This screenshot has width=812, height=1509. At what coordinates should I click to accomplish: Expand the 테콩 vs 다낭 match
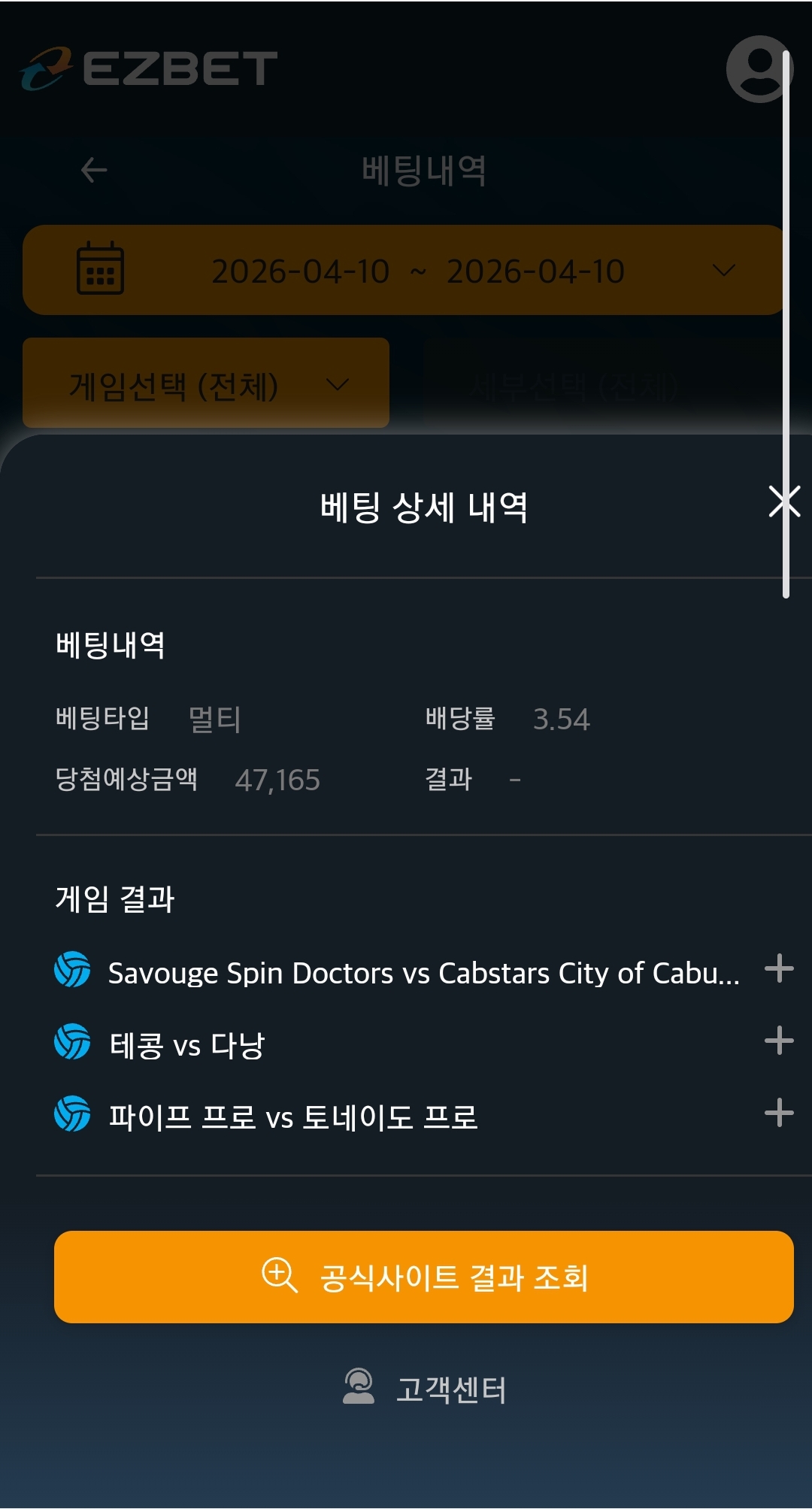point(779,1041)
